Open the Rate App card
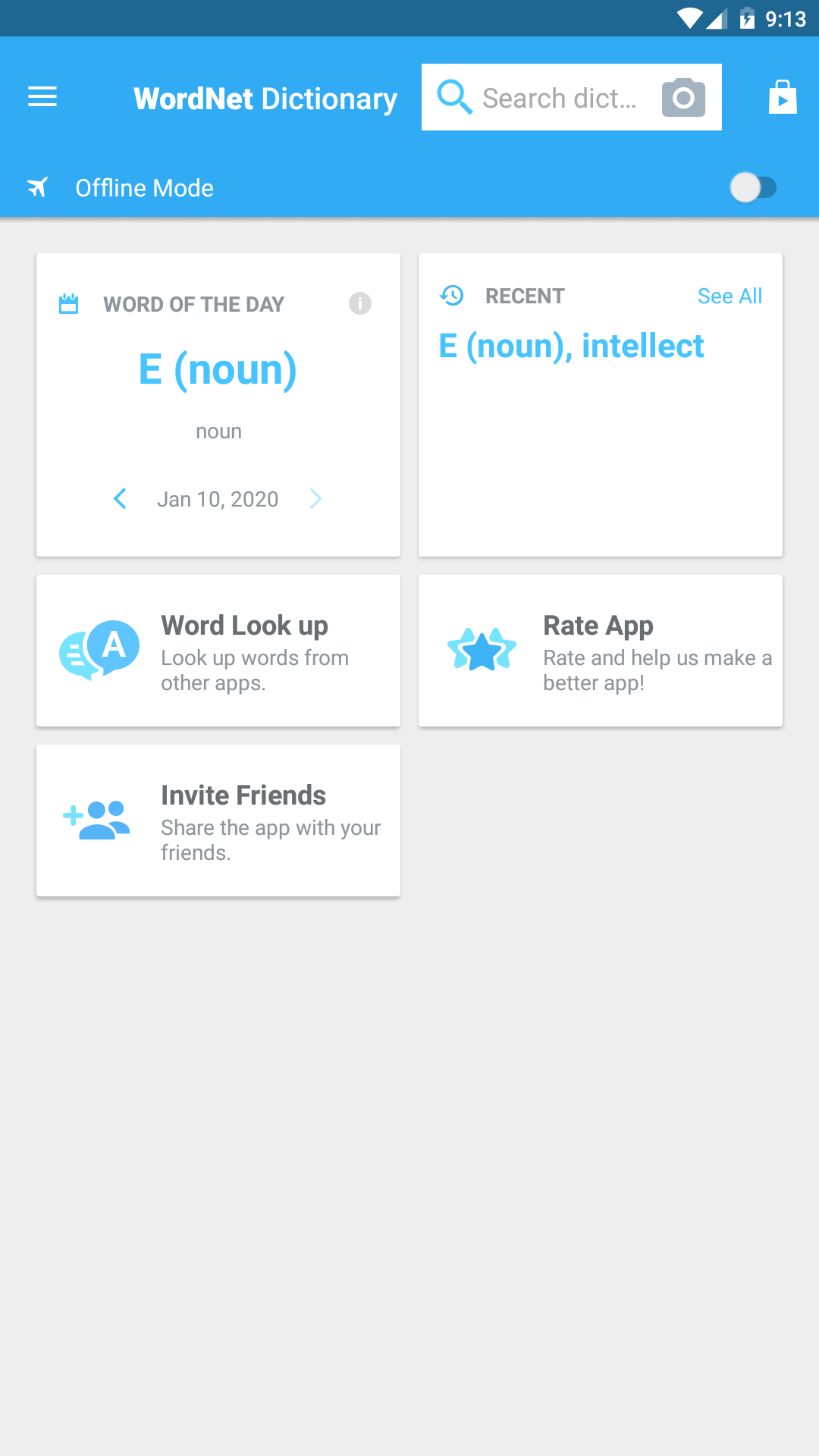819x1456 pixels. pyautogui.click(x=600, y=650)
